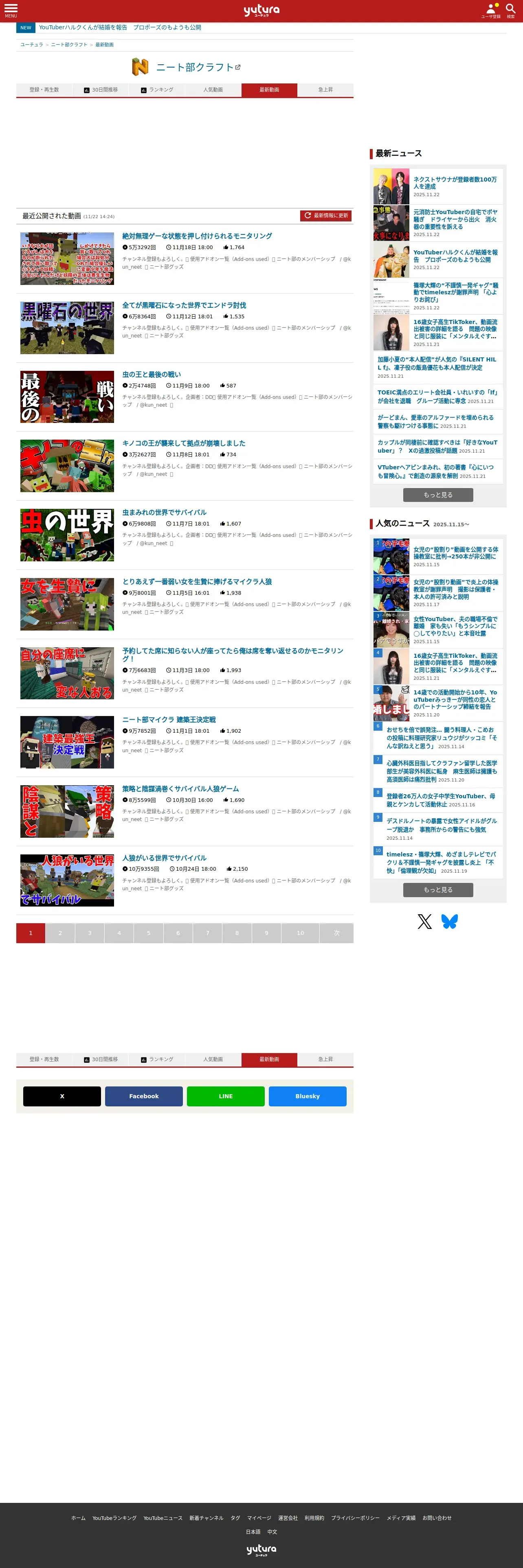The image size is (523, 1568).
Task: Switch to the 登録・再生数 tab under the channel name
Action: [44, 90]
